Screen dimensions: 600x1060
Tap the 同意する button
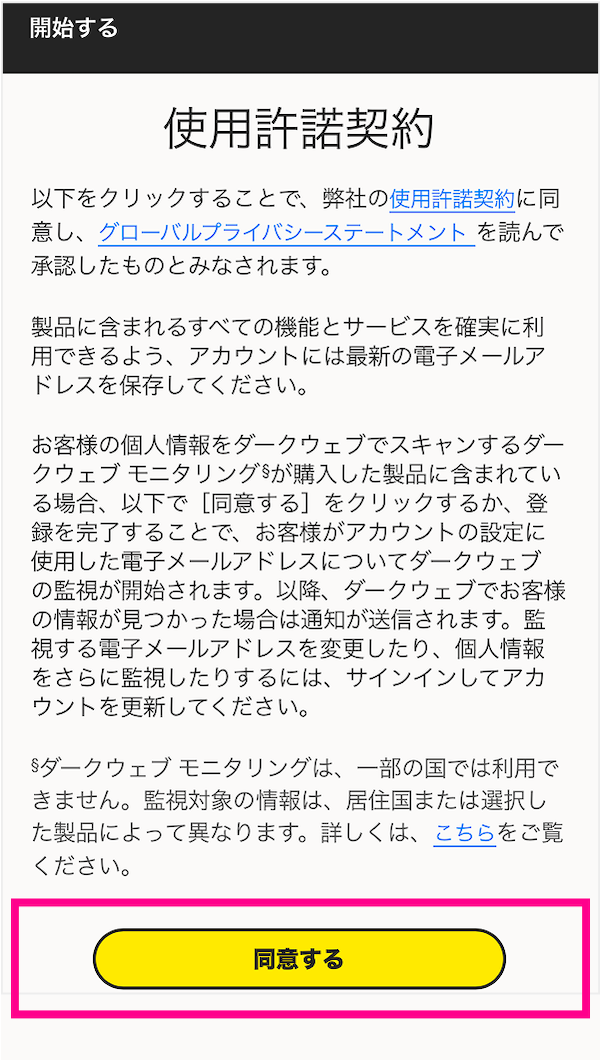coord(299,960)
